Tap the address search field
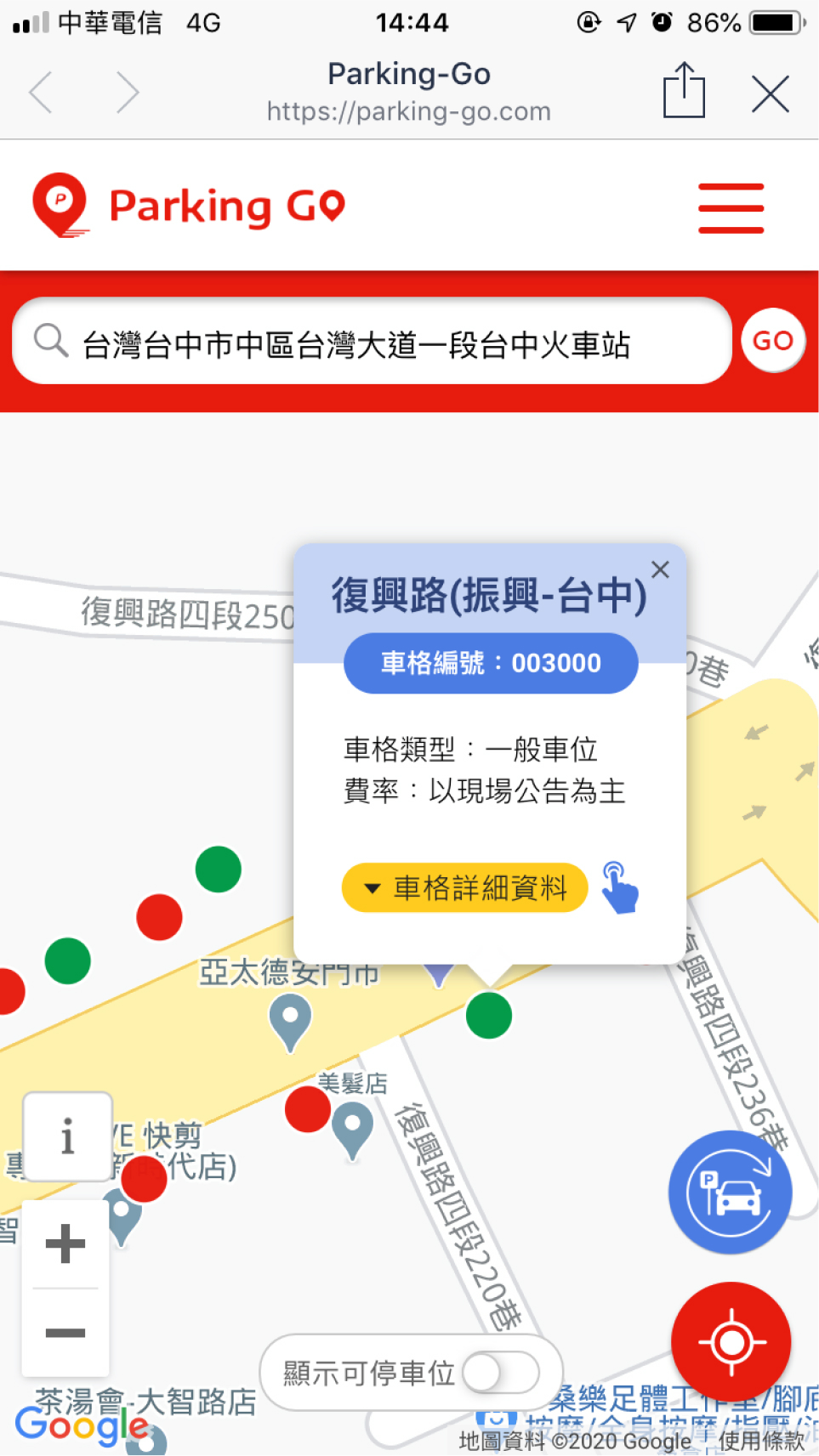The height and width of the screenshot is (1456, 819). 373,343
